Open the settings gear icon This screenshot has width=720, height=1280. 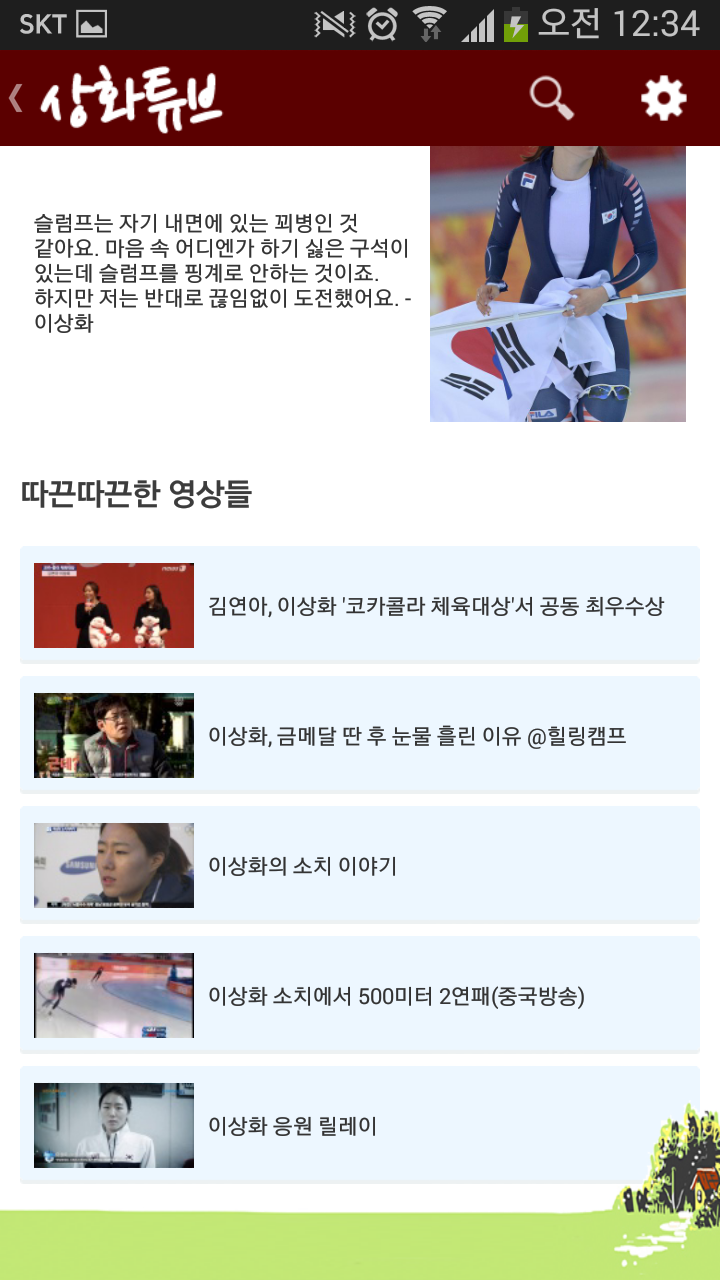click(663, 98)
